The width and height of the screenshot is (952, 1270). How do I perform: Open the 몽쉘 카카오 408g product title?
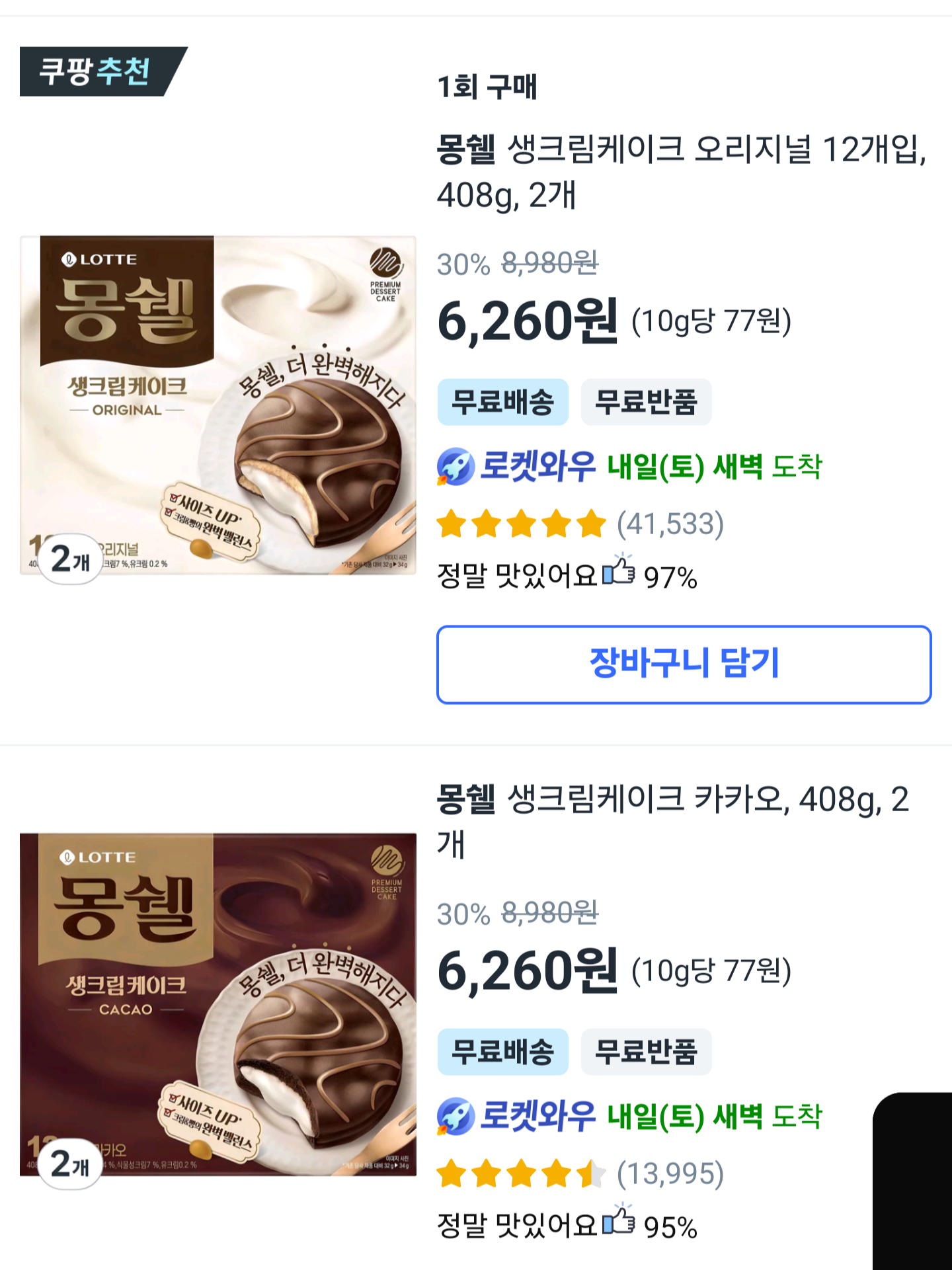pyautogui.click(x=673, y=820)
